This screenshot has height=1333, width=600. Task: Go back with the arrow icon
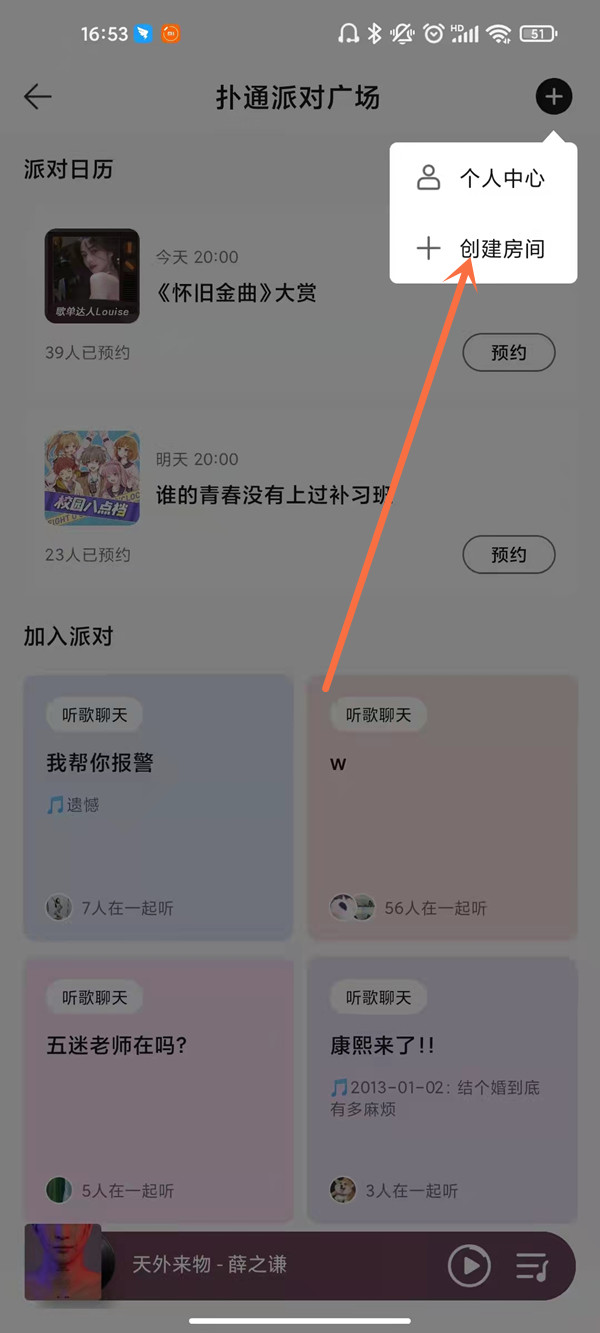[38, 97]
